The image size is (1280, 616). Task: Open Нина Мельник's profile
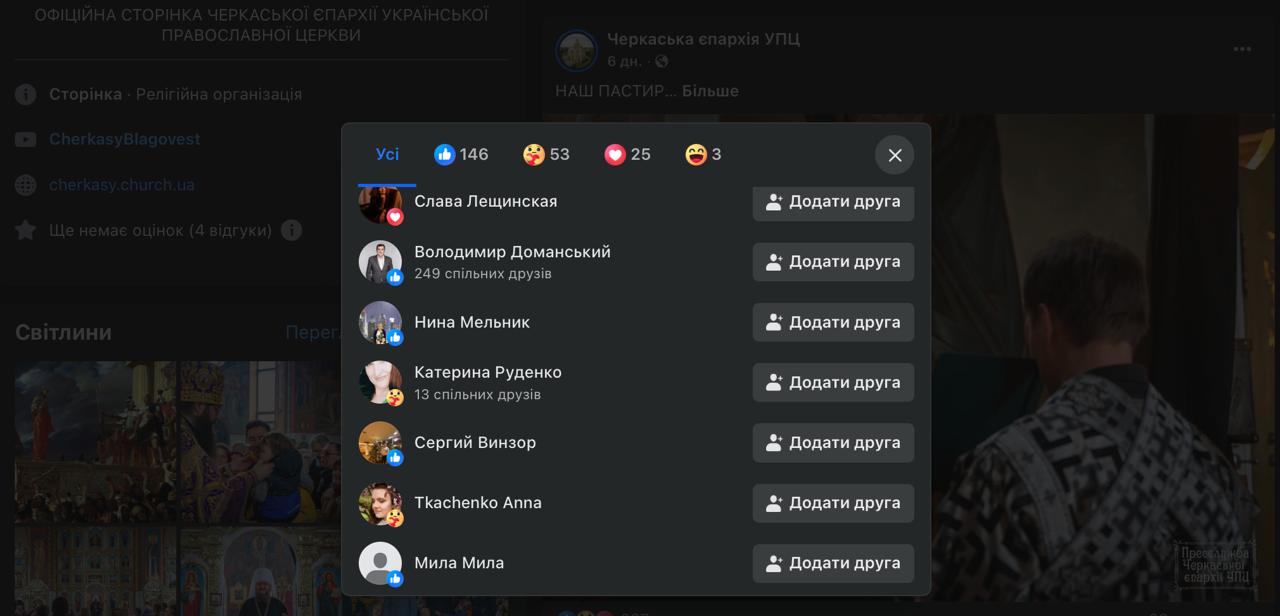[x=472, y=322]
